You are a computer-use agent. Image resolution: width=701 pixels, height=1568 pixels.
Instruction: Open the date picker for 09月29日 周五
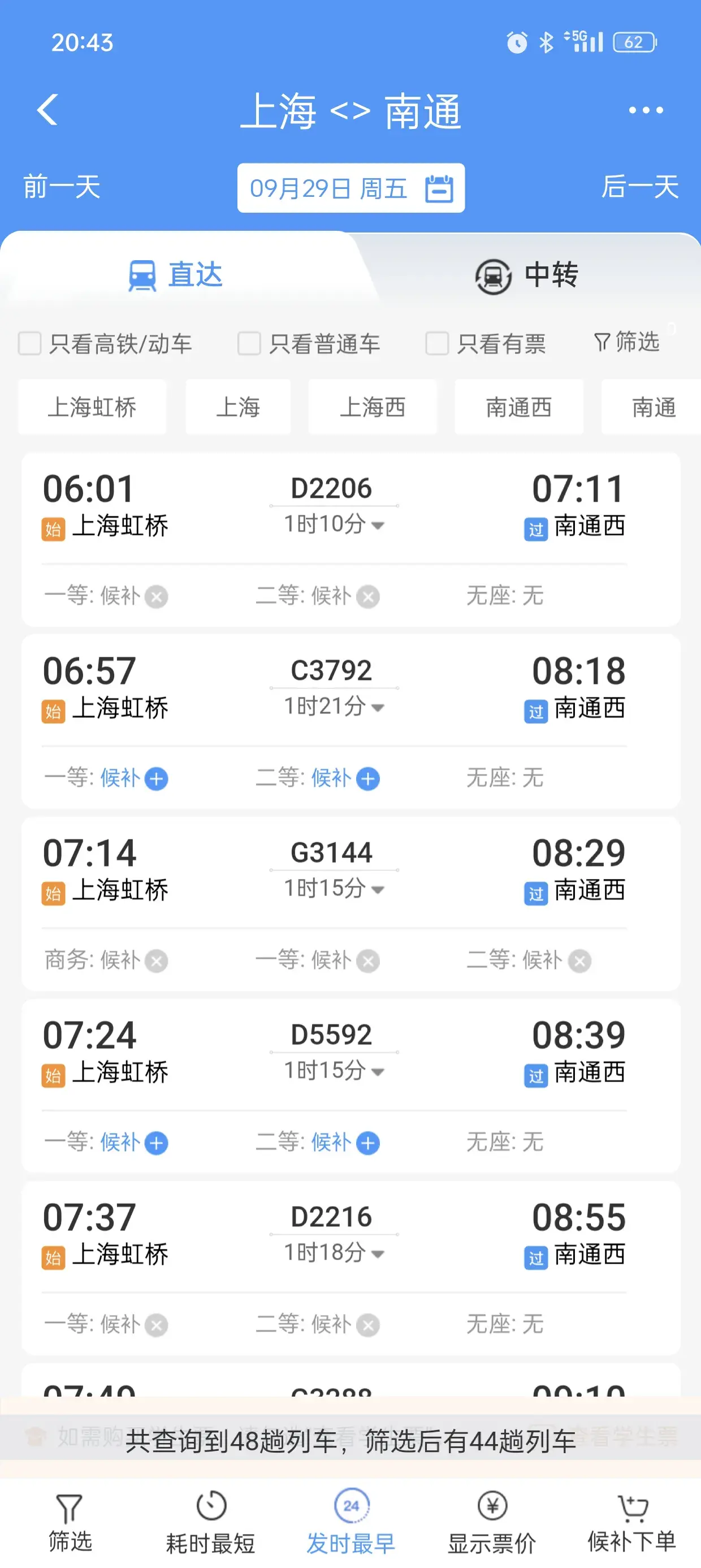pos(350,188)
